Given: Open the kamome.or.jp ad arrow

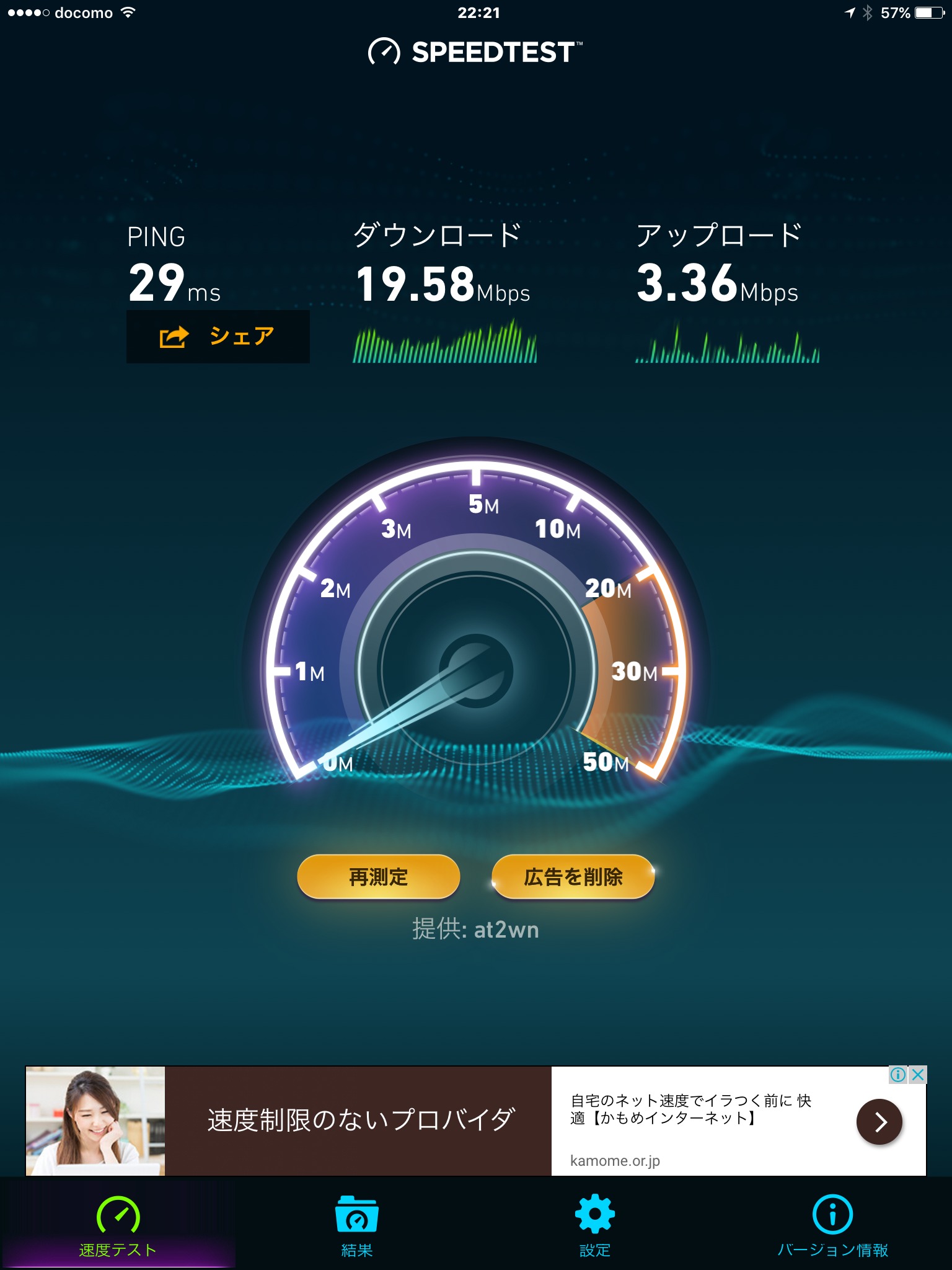Looking at the screenshot, I should (879, 1122).
